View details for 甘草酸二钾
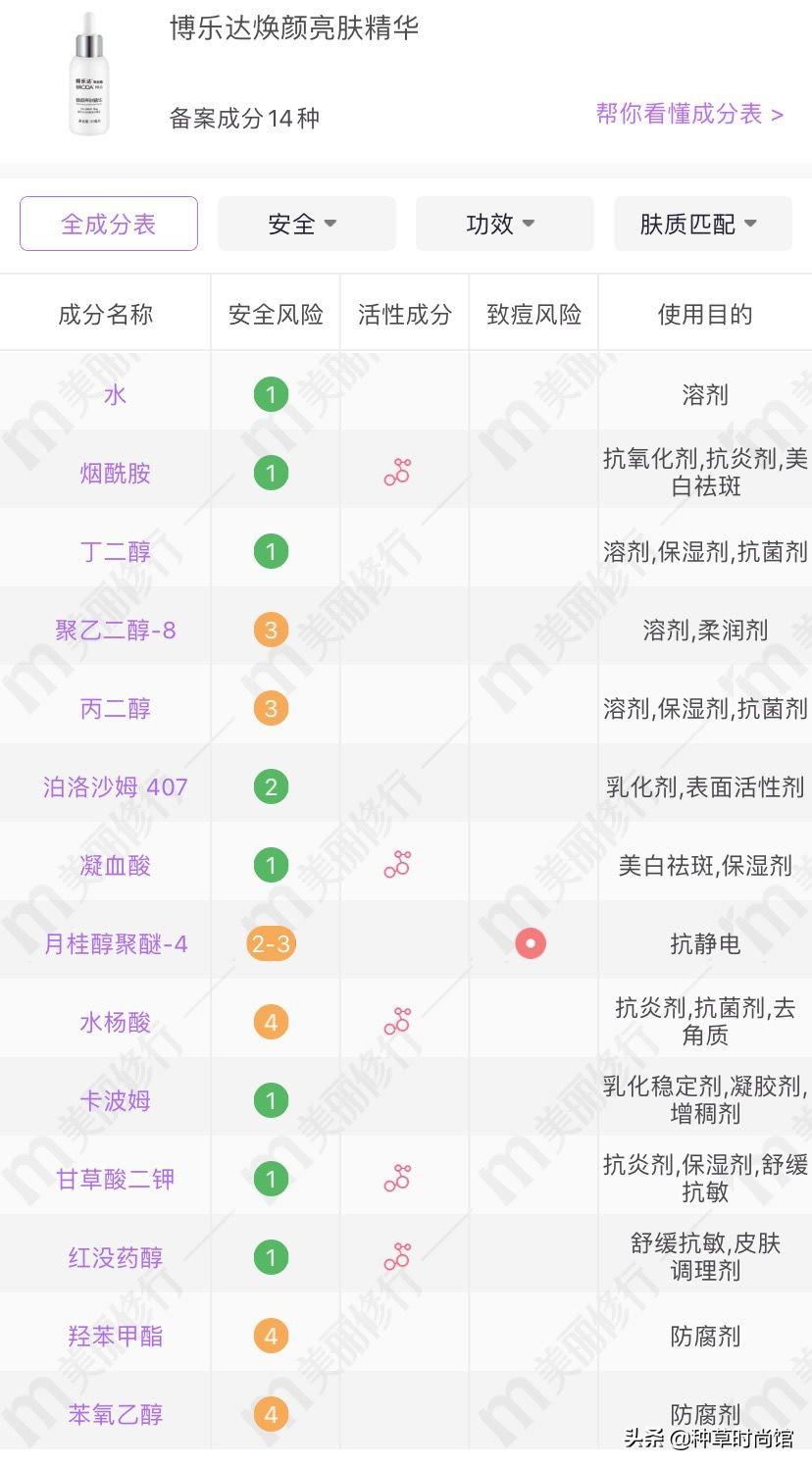Image resolution: width=812 pixels, height=1467 pixels. 116,1180
